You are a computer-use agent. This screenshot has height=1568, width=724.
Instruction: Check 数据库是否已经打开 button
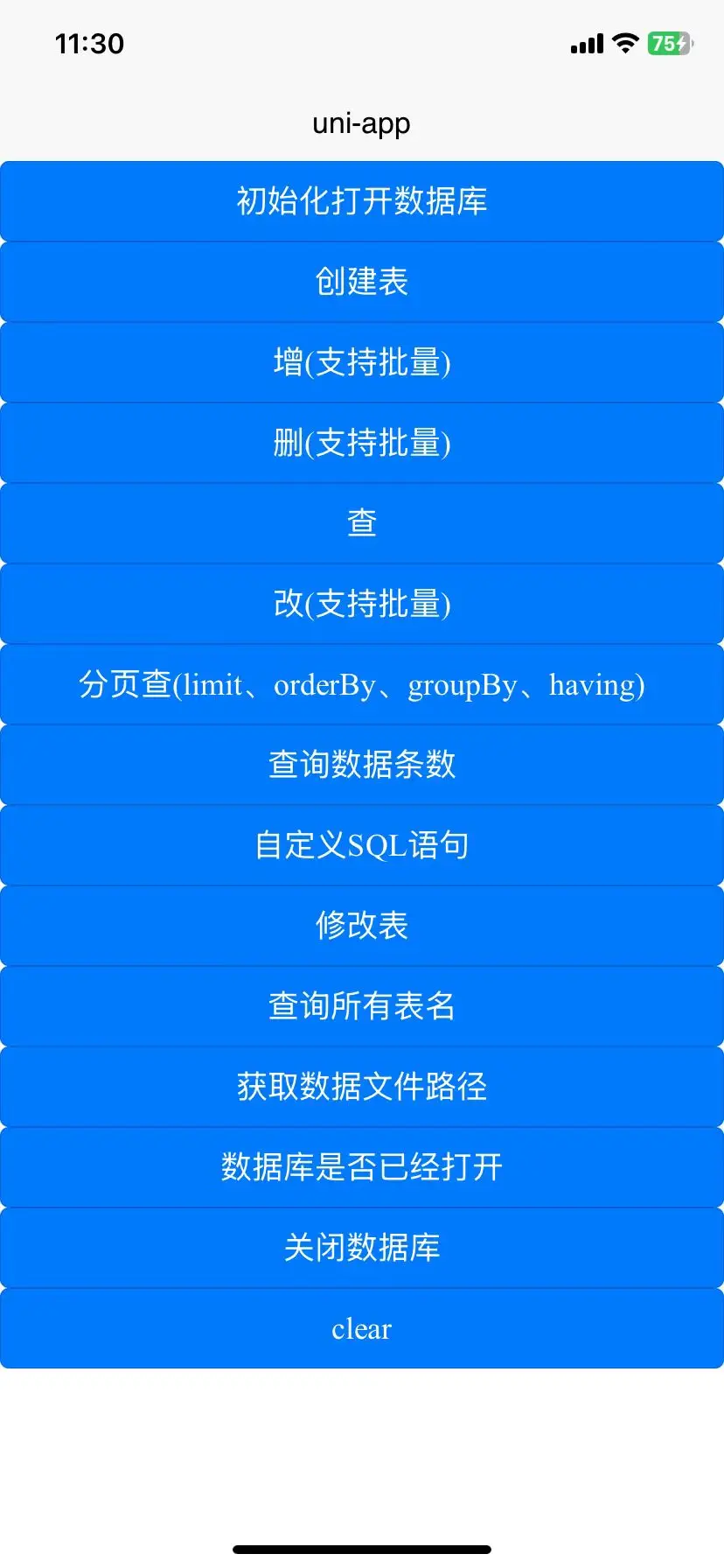click(x=362, y=1167)
